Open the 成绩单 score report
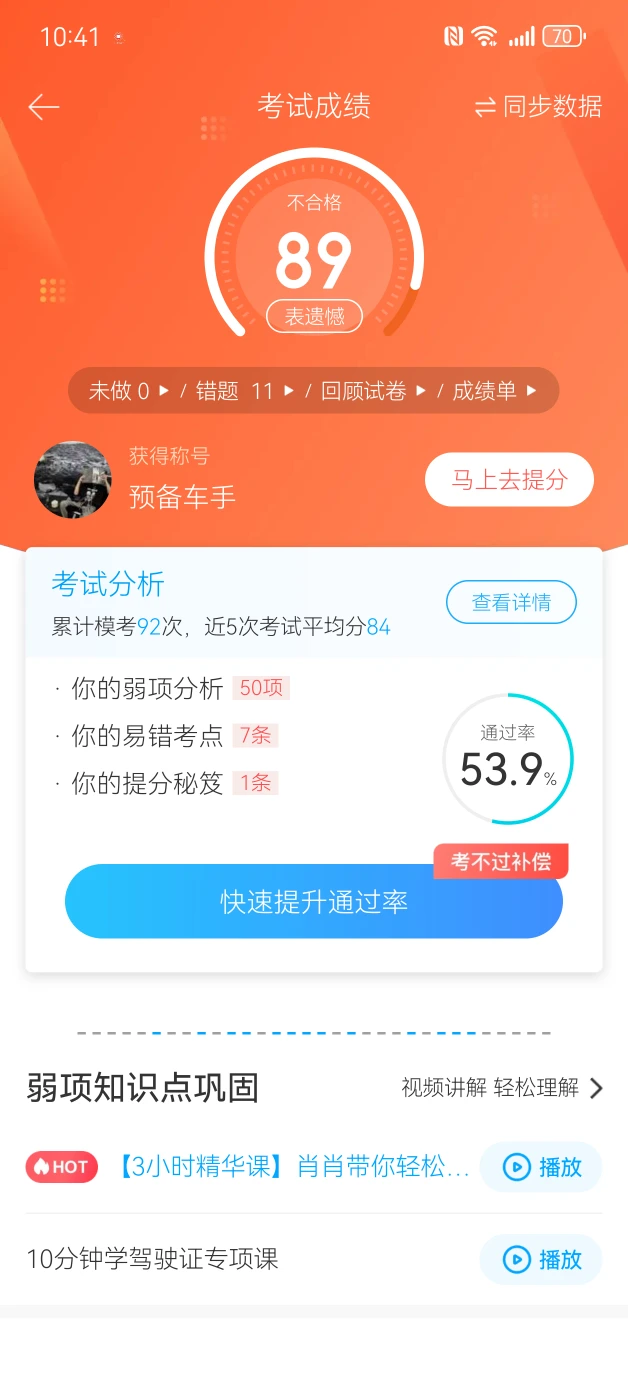 [x=494, y=391]
